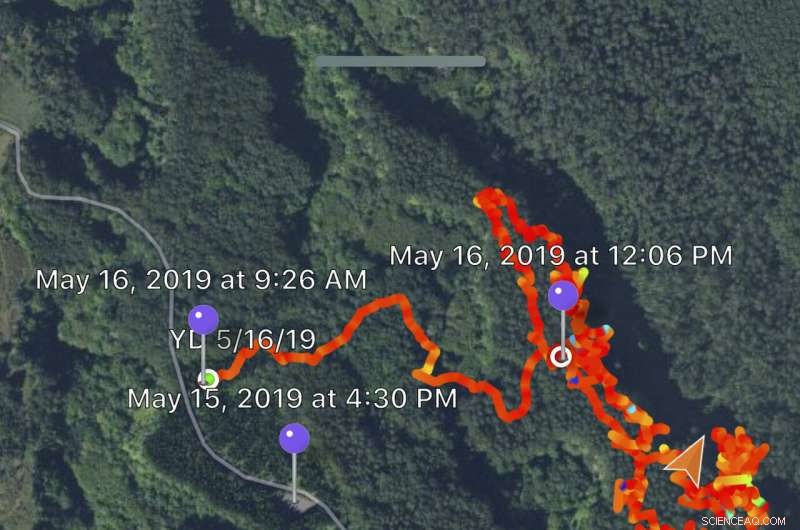Select the YD 5/16/19 track start marker
Screen dimensions: 800x530
209,378
